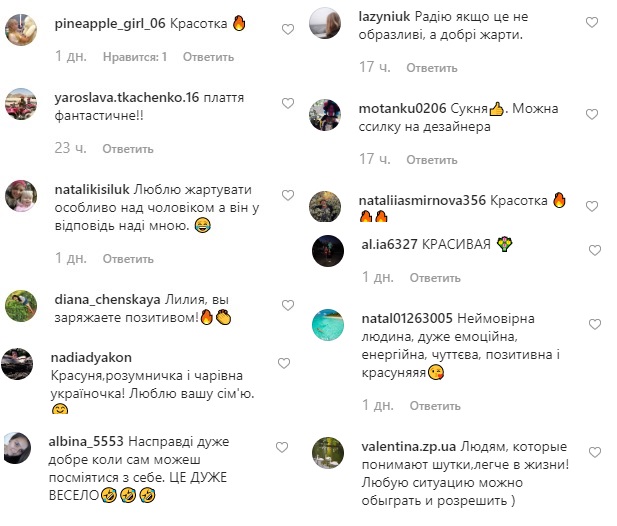This screenshot has width=617, height=526.
Task: Like pineapple_girl_06's comment
Action: coord(288,30)
